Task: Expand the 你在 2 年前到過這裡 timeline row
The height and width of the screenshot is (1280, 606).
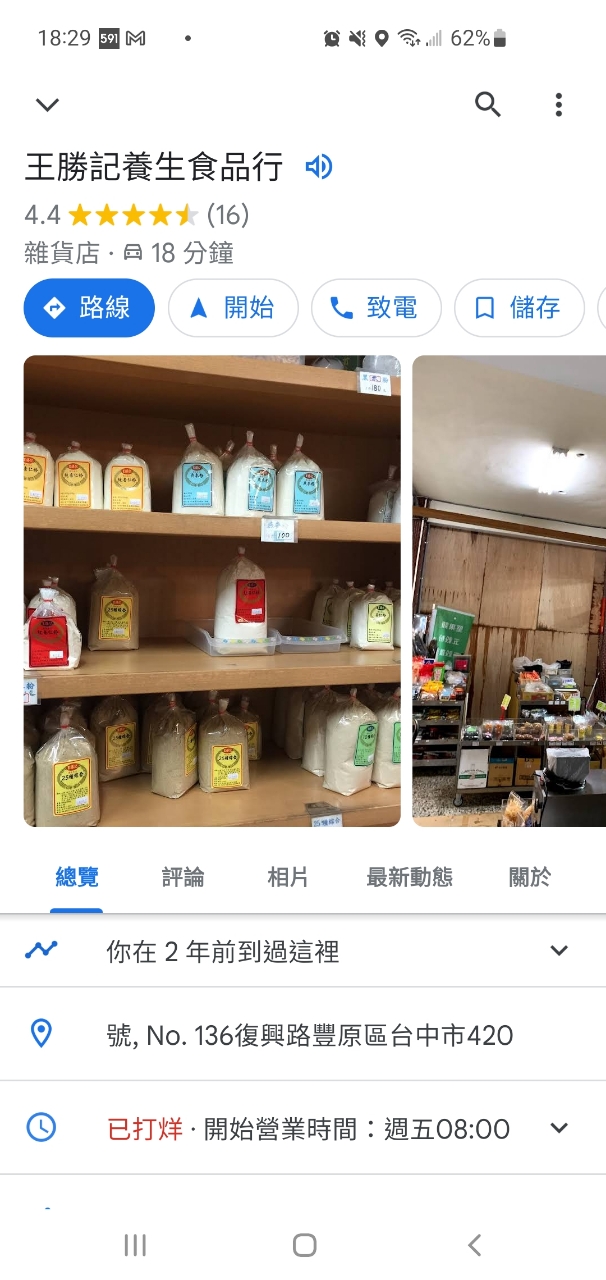Action: [x=300, y=951]
